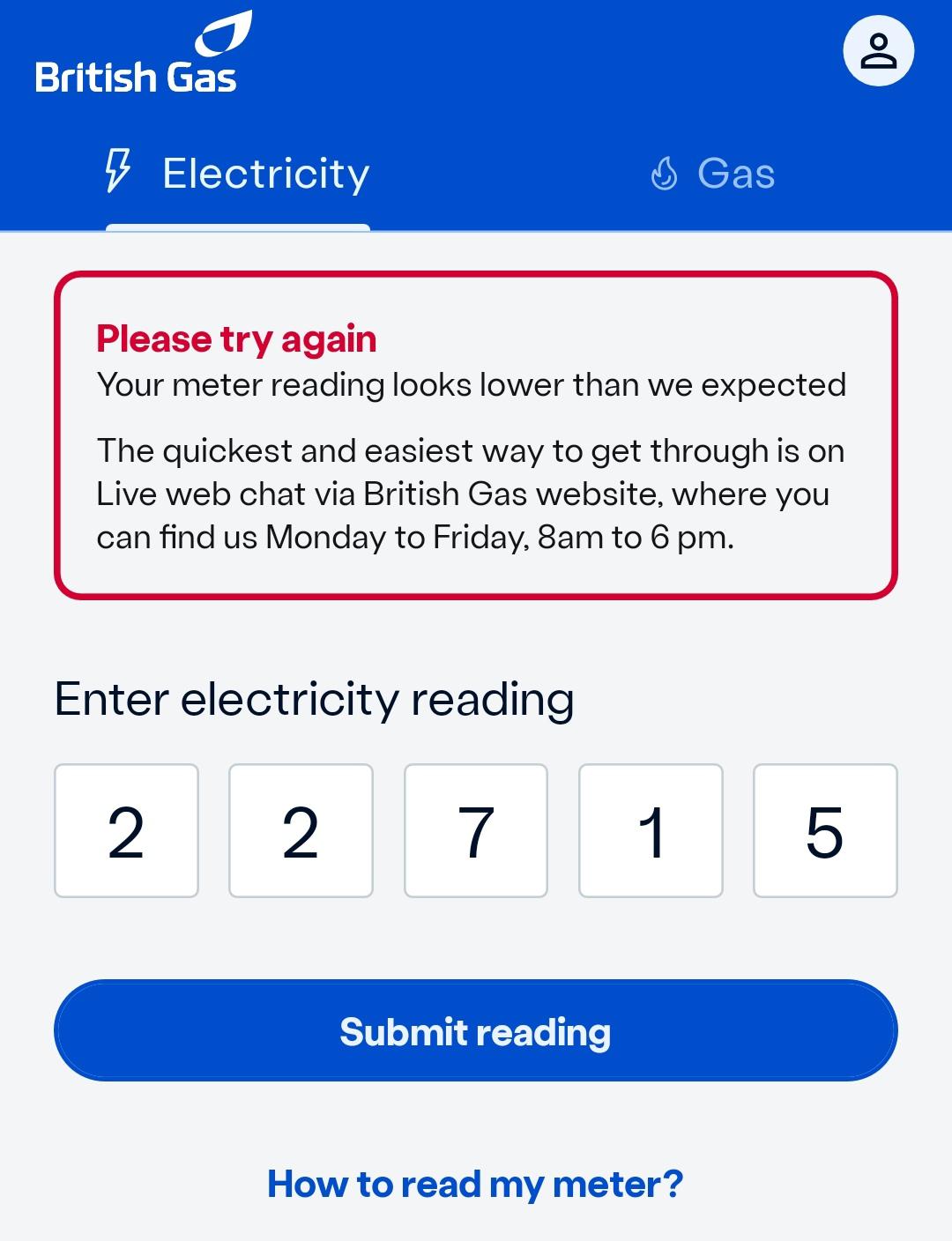The image size is (952, 1241).
Task: Open the profile account icon
Action: tap(879, 48)
